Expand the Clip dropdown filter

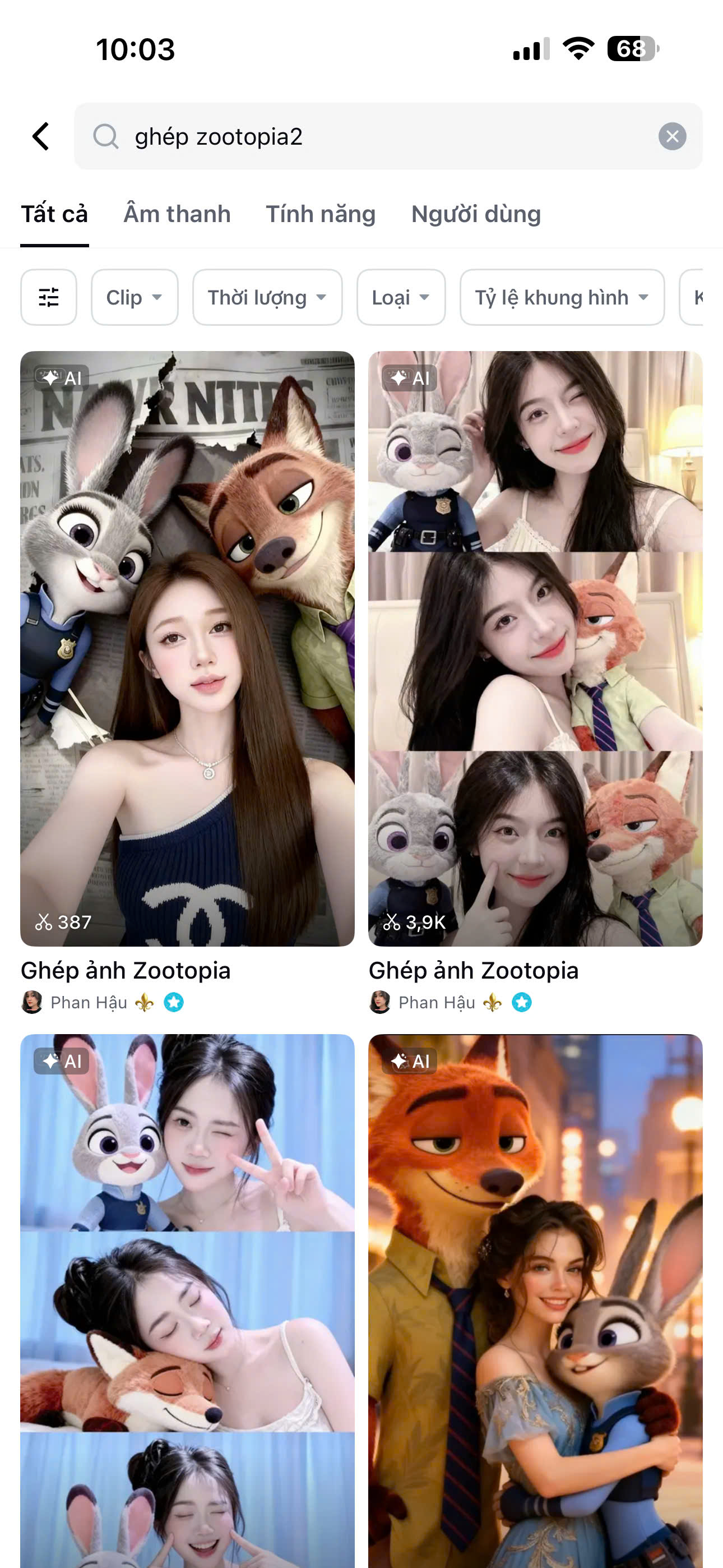pos(135,297)
